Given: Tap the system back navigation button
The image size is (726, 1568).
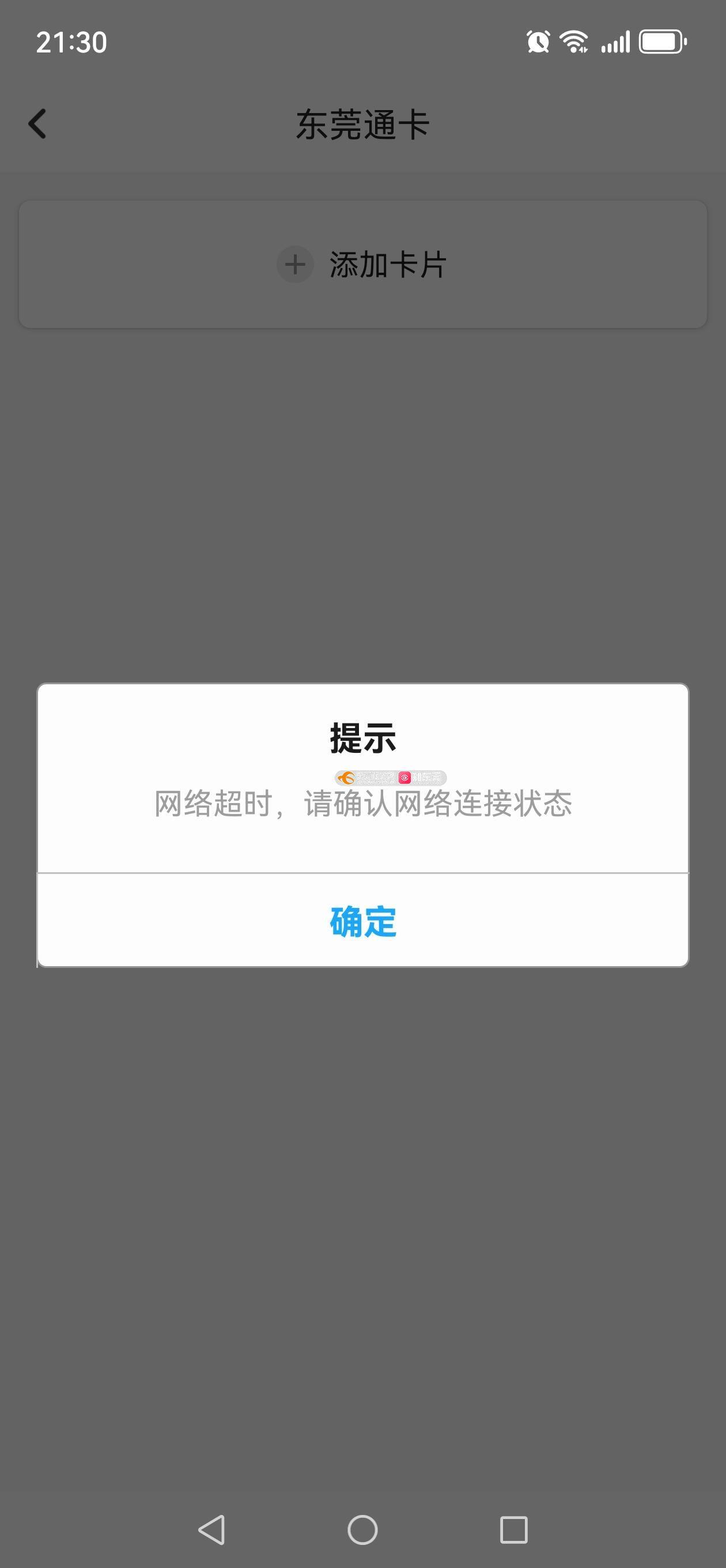Looking at the screenshot, I should pos(212,1529).
